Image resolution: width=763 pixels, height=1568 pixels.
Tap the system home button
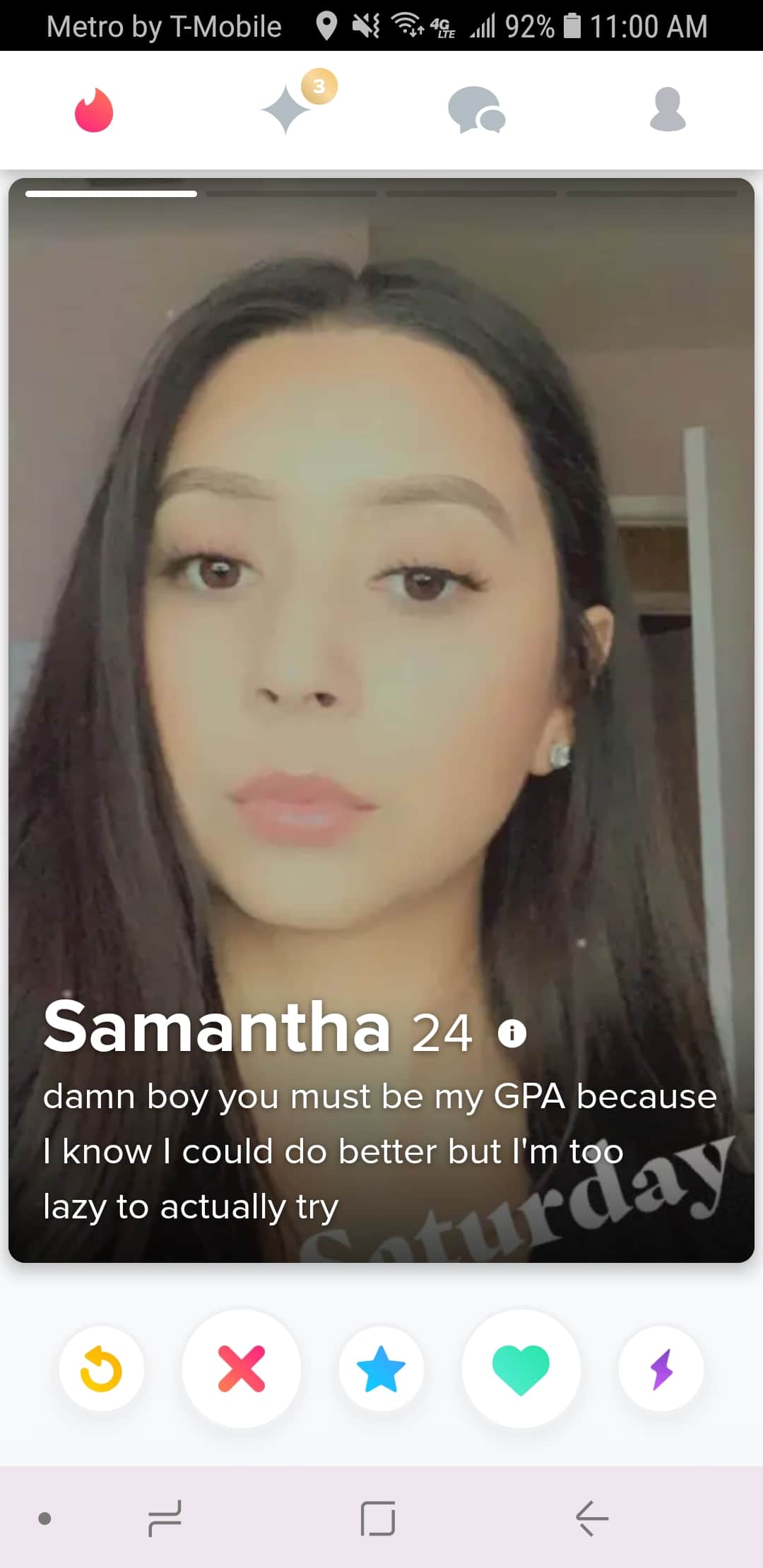click(x=378, y=1519)
